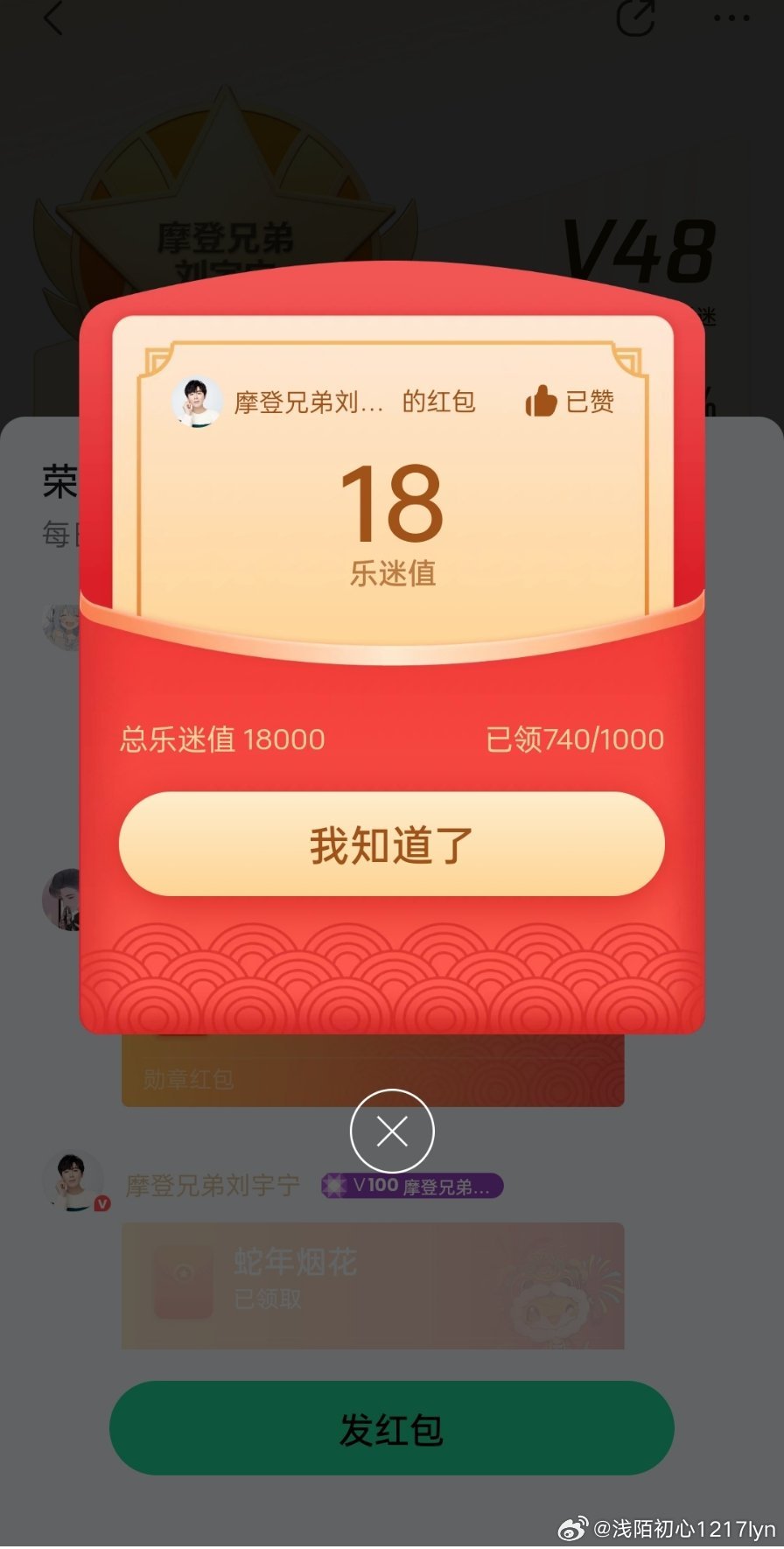The height and width of the screenshot is (1549, 784).
Task: Tap the back arrow at top left
Action: pyautogui.click(x=52, y=19)
